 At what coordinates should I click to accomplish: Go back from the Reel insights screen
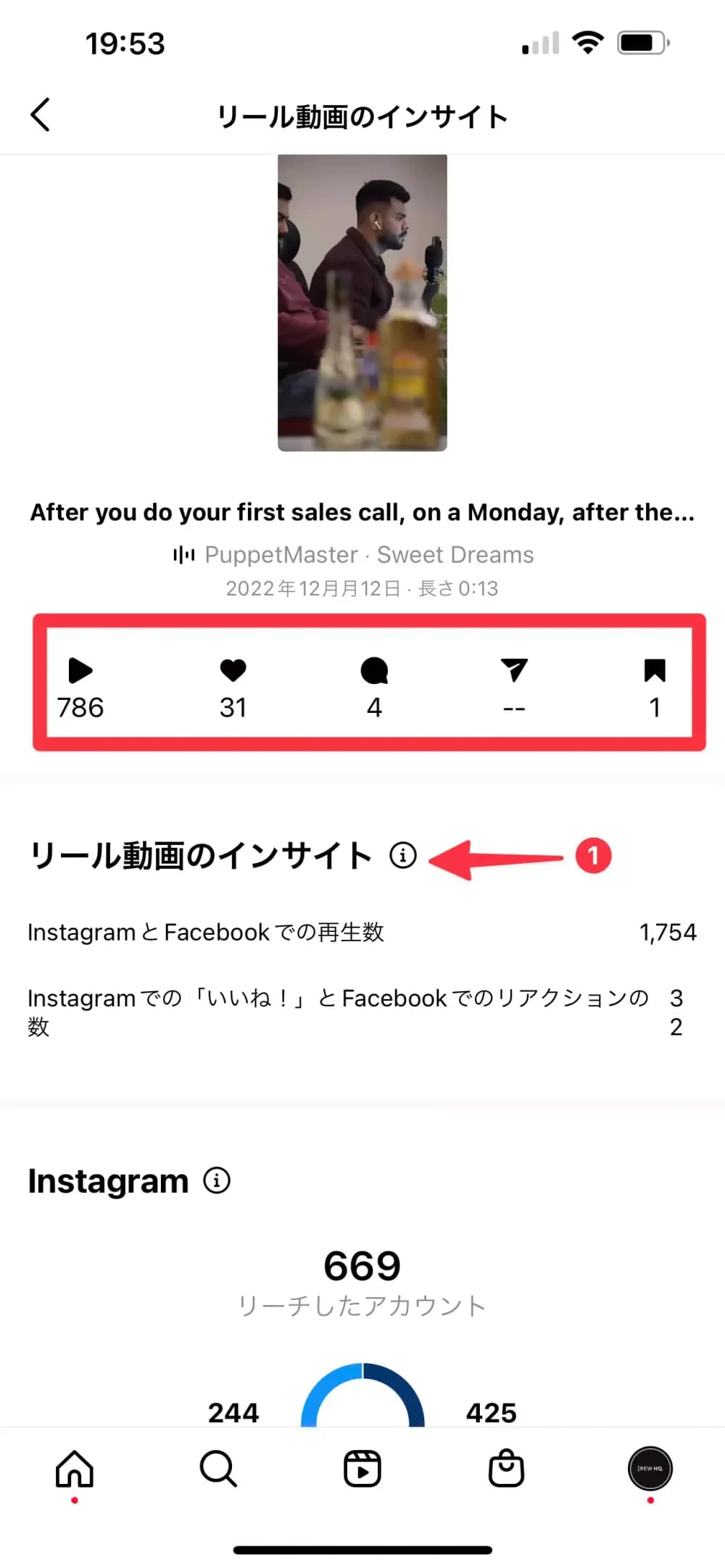pyautogui.click(x=41, y=114)
